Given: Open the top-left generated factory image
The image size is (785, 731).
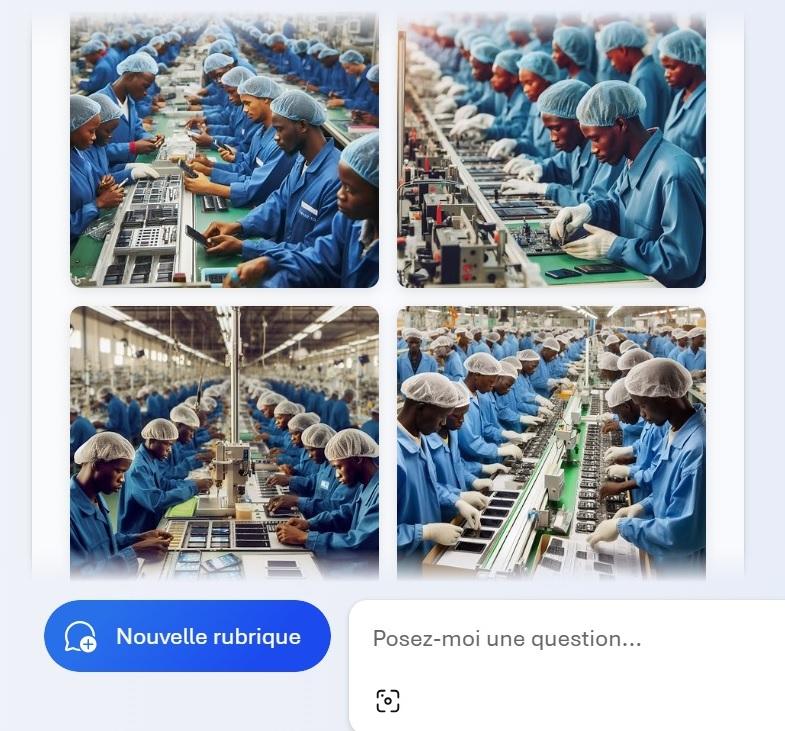Looking at the screenshot, I should [x=224, y=150].
